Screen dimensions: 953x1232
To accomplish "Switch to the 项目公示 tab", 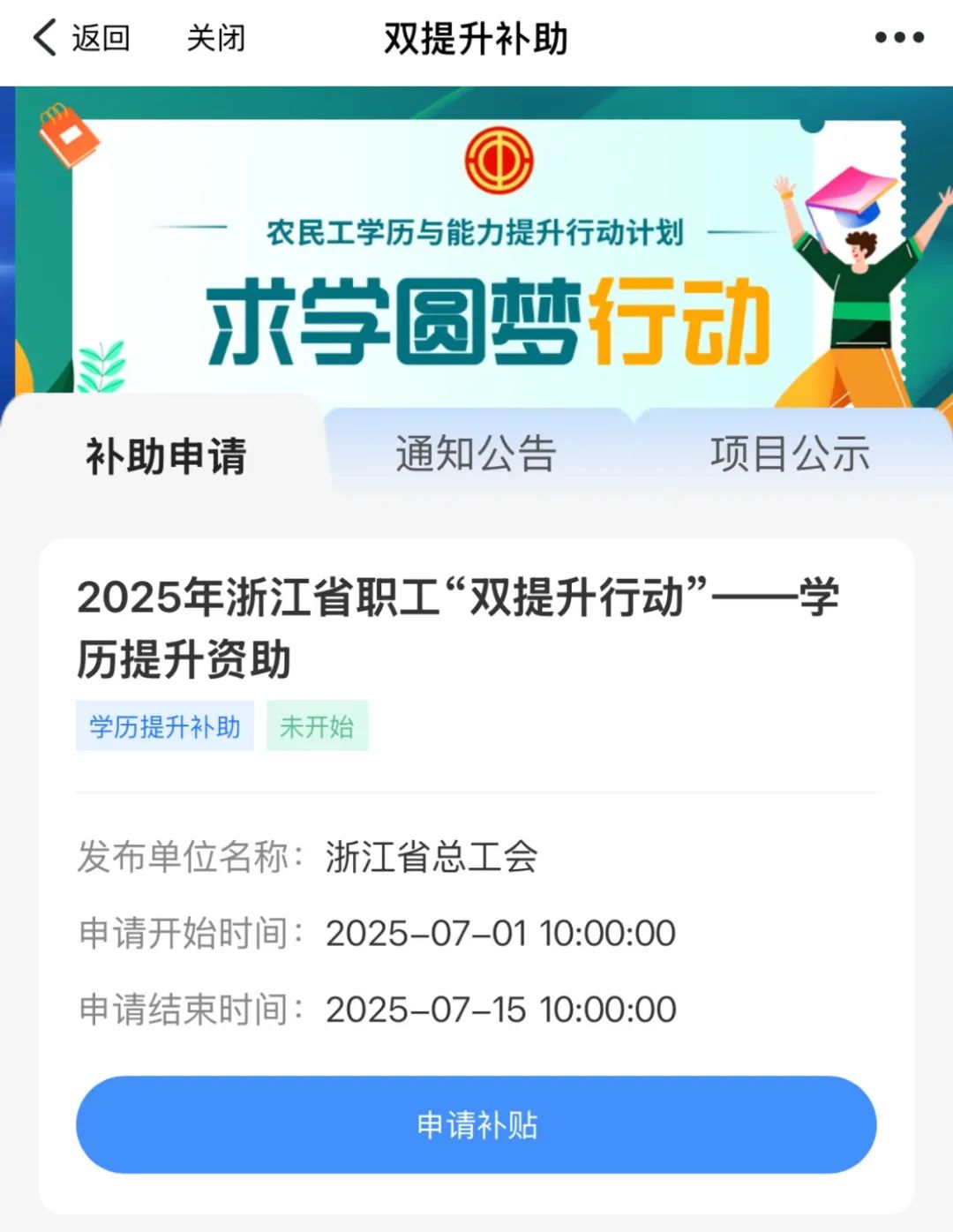I will pos(790,454).
